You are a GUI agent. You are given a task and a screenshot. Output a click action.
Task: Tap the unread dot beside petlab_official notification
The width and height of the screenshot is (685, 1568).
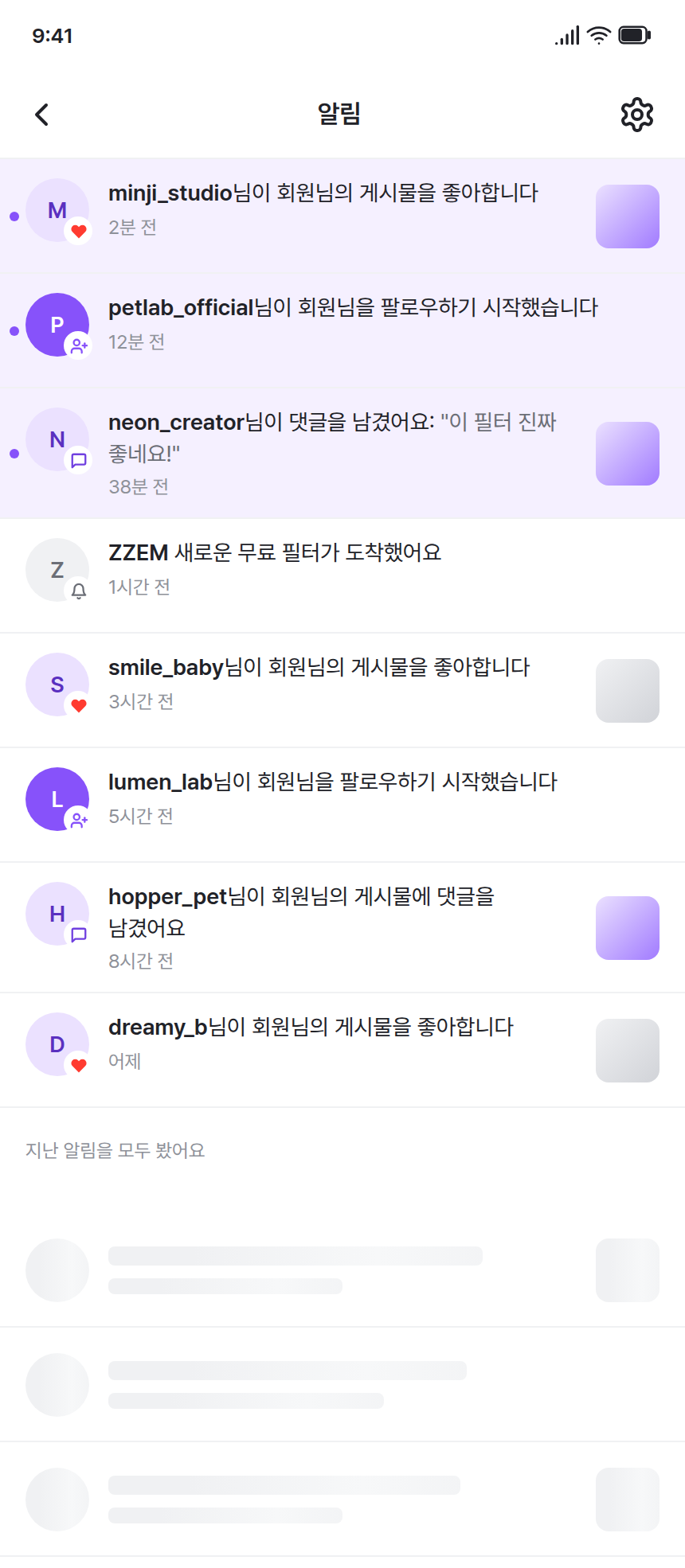12,330
